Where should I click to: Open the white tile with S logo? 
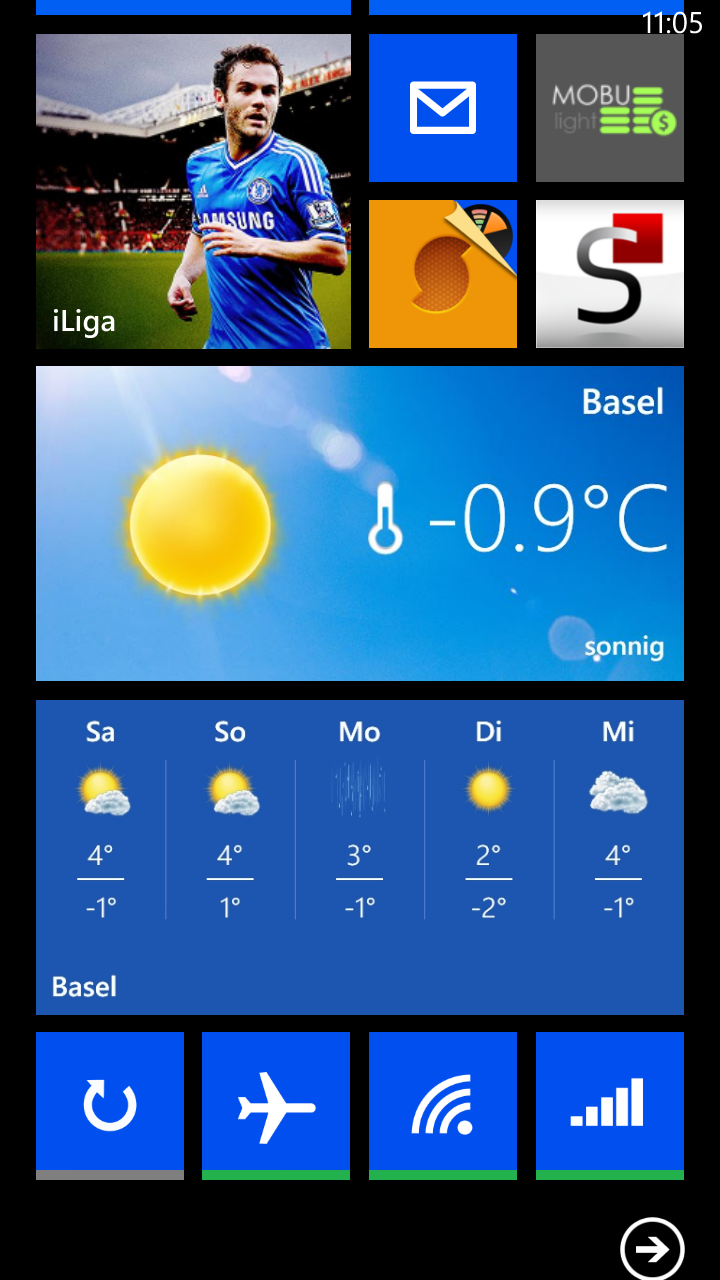tap(610, 274)
